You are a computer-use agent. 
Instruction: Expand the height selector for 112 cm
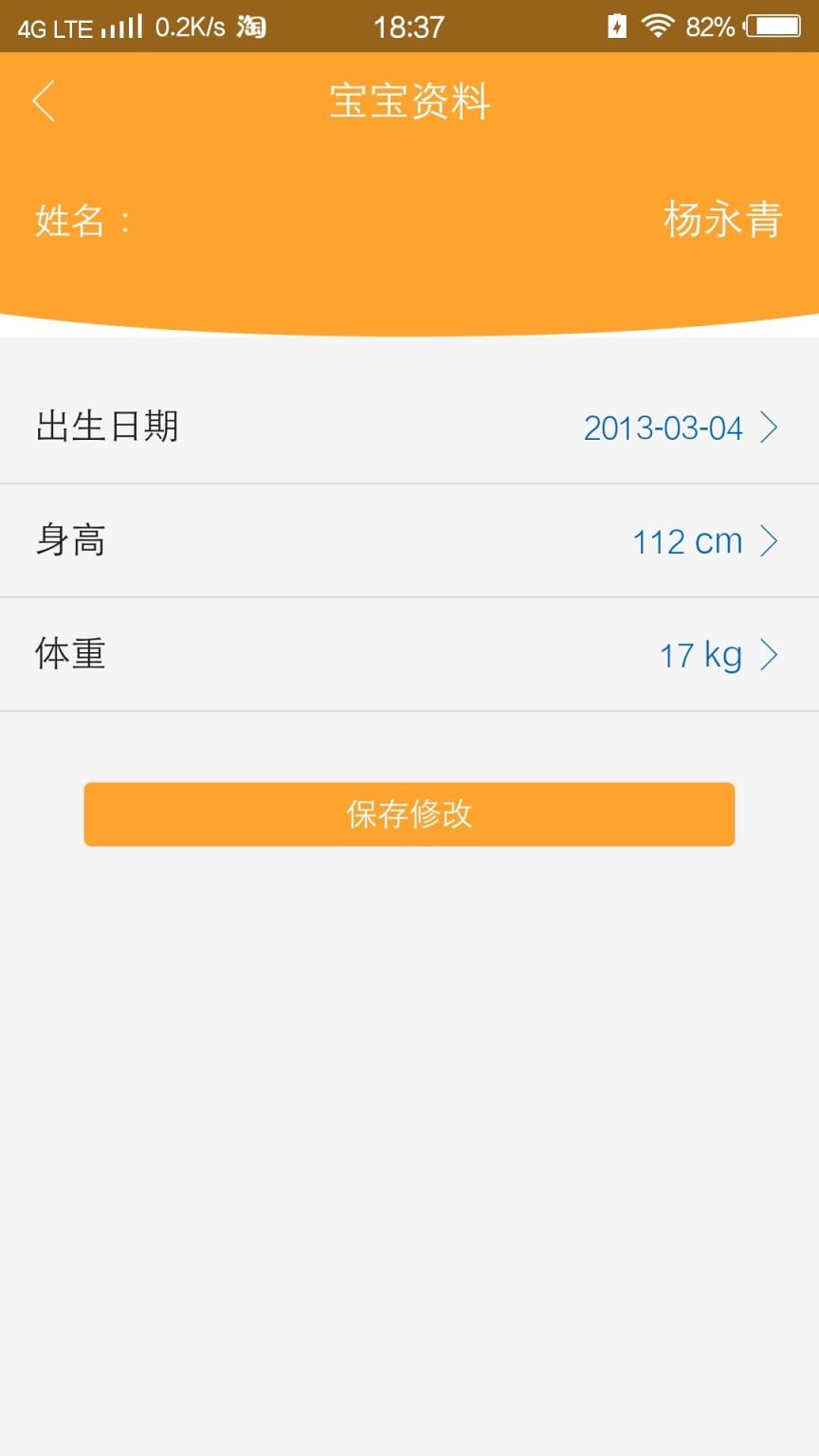point(771,540)
